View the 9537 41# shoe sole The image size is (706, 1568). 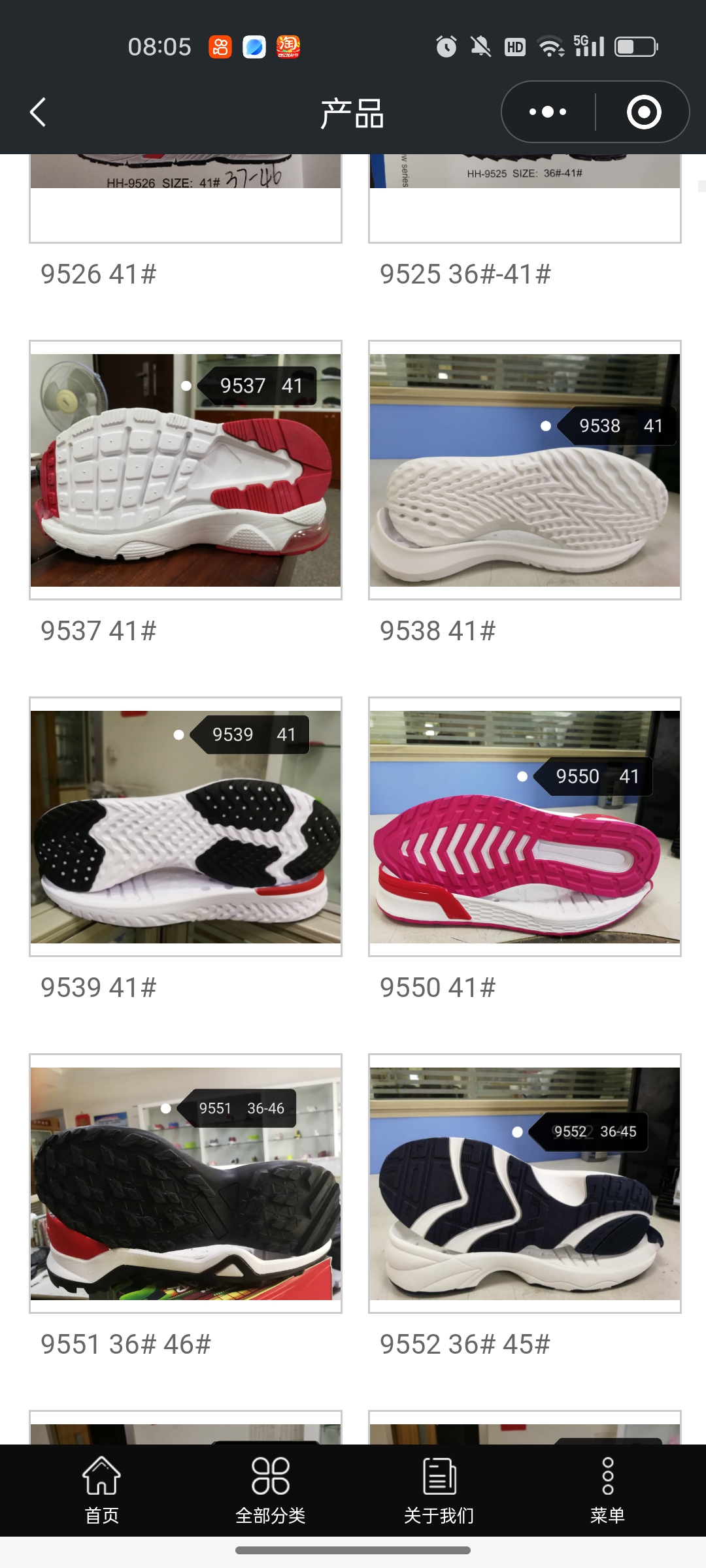pyautogui.click(x=185, y=470)
